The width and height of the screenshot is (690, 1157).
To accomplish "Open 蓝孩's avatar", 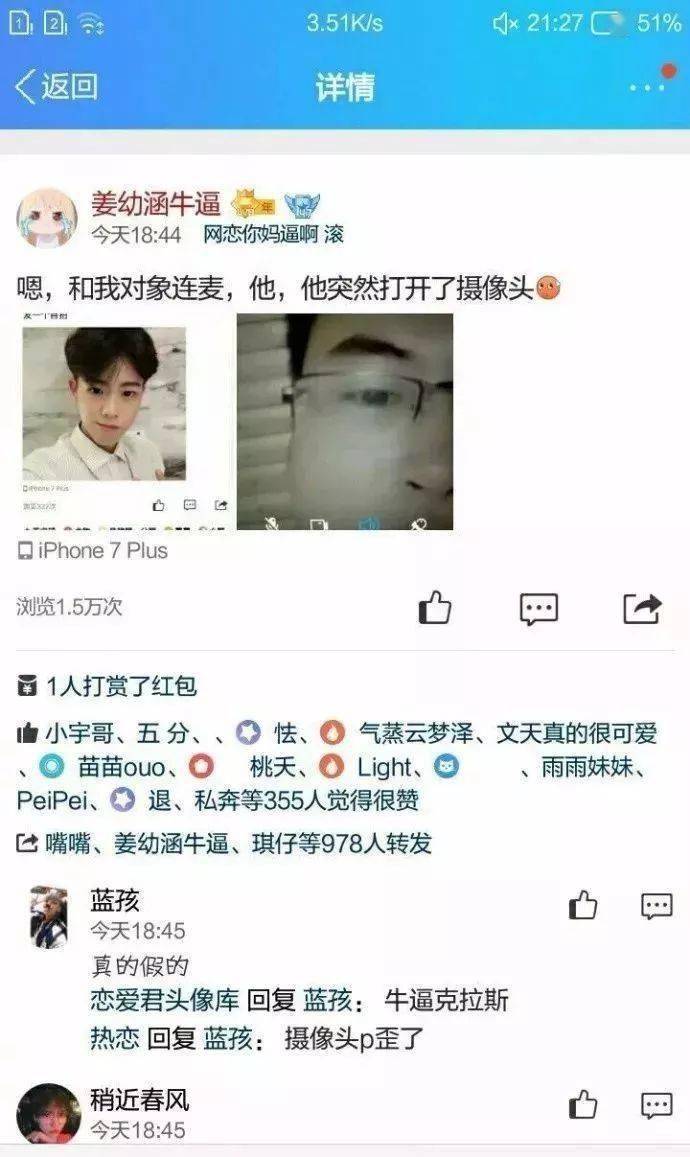I will pyautogui.click(x=49, y=917).
